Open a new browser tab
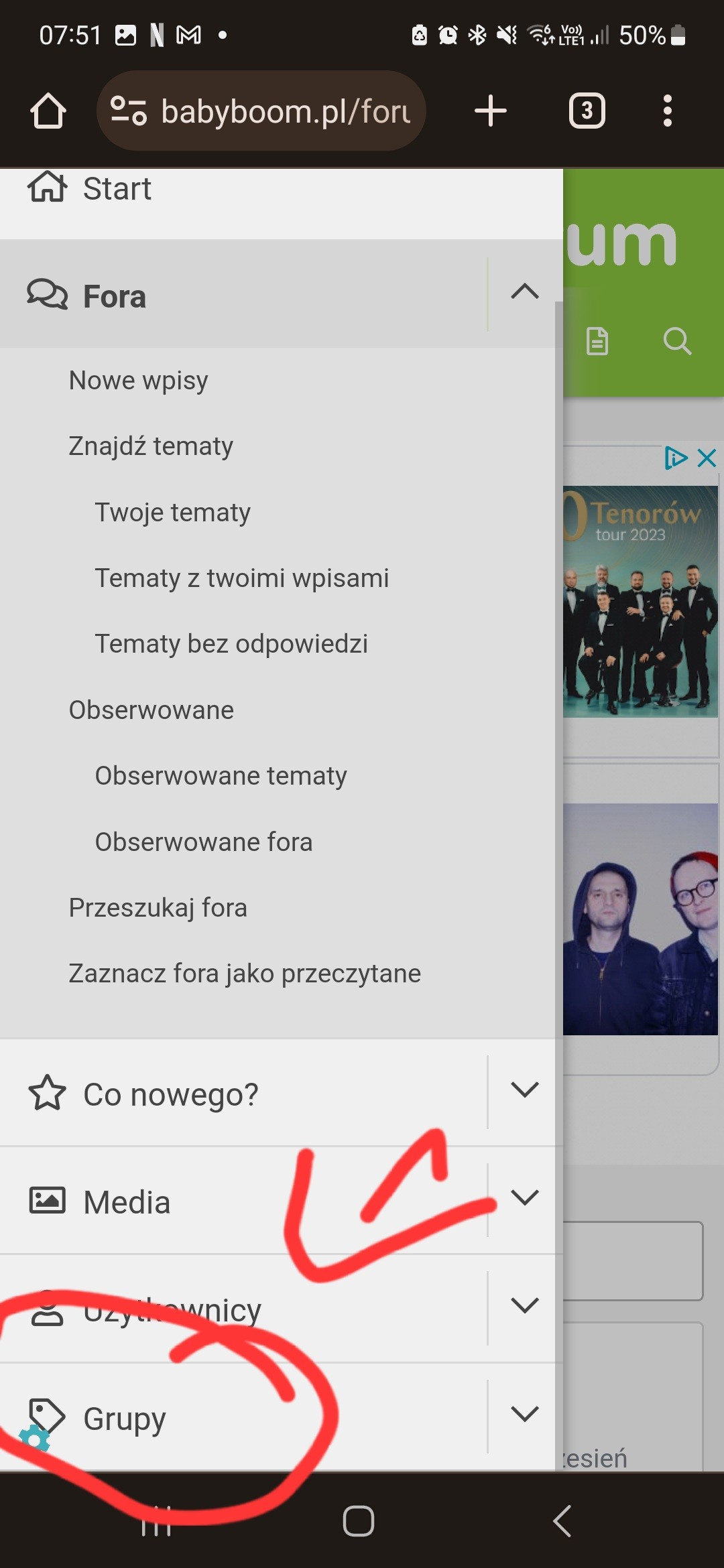This screenshot has width=724, height=1568. (490, 111)
